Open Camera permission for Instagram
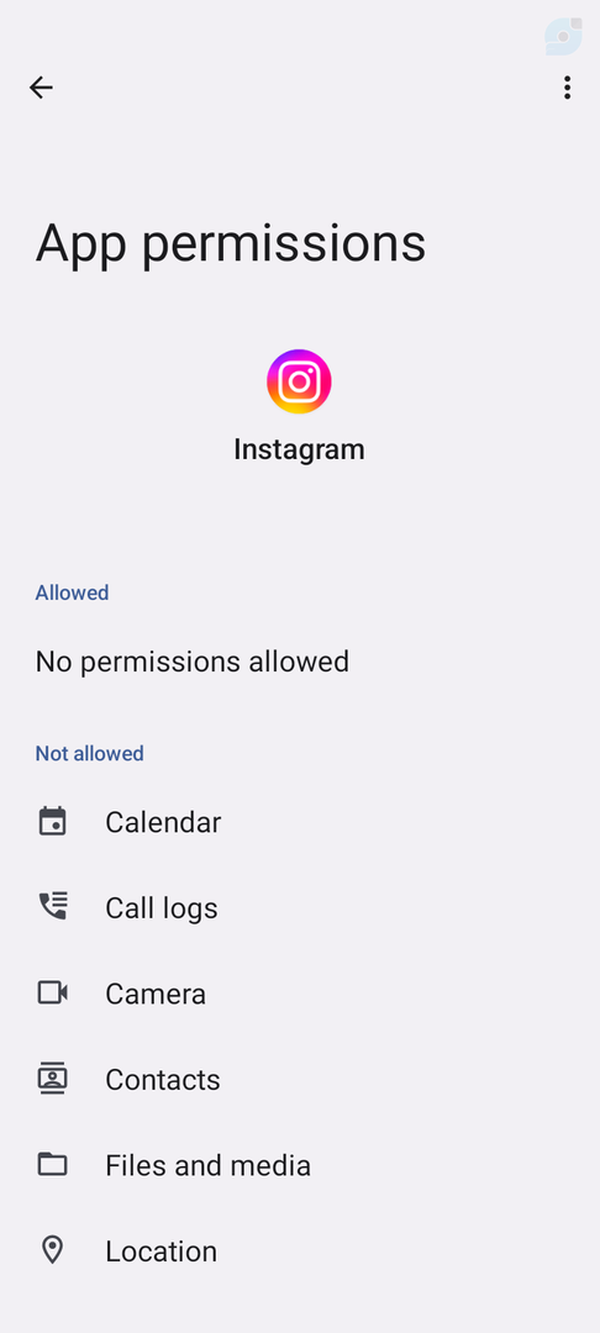Viewport: 600px width, 1333px height. click(155, 994)
